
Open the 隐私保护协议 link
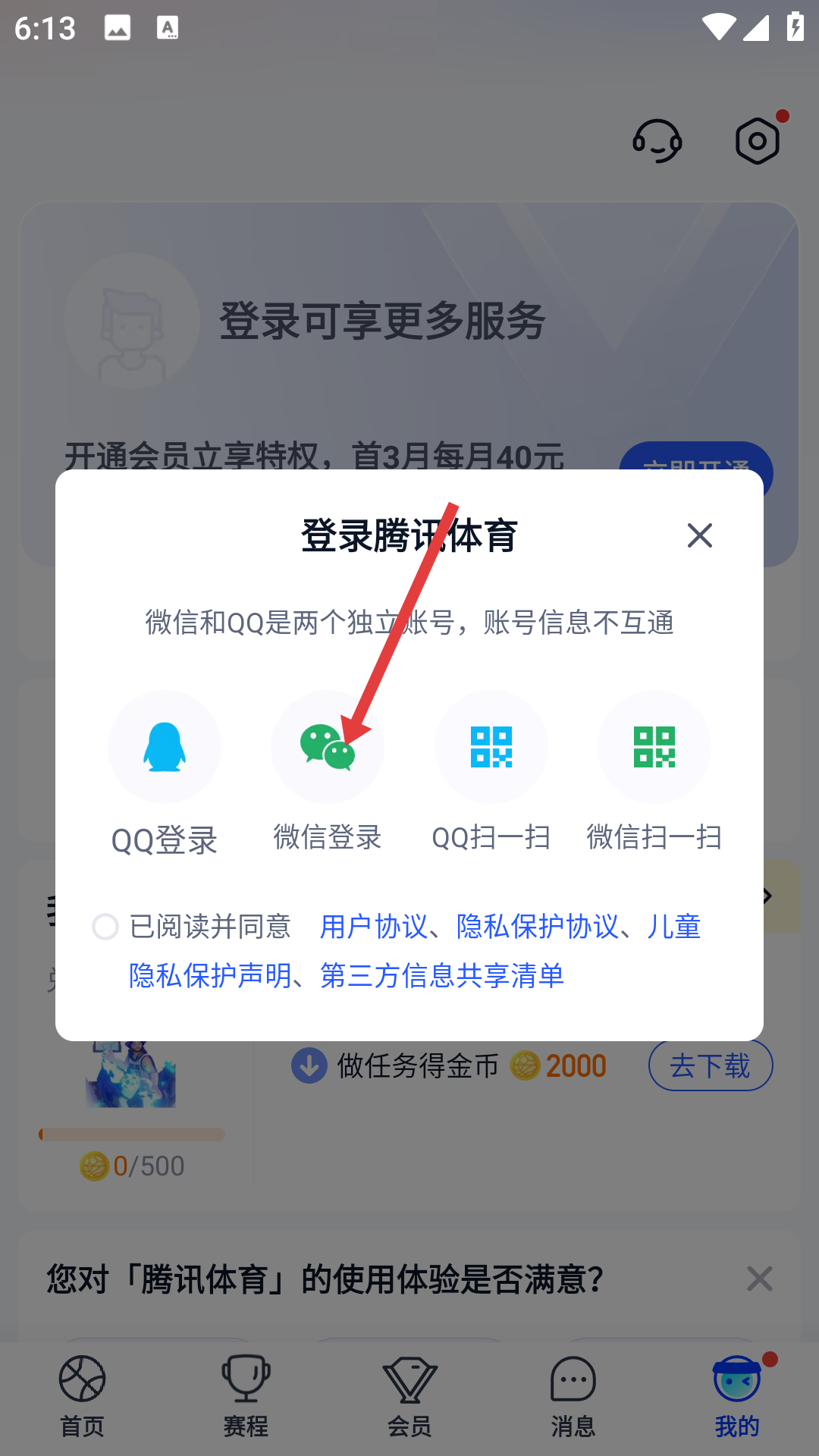(x=537, y=927)
